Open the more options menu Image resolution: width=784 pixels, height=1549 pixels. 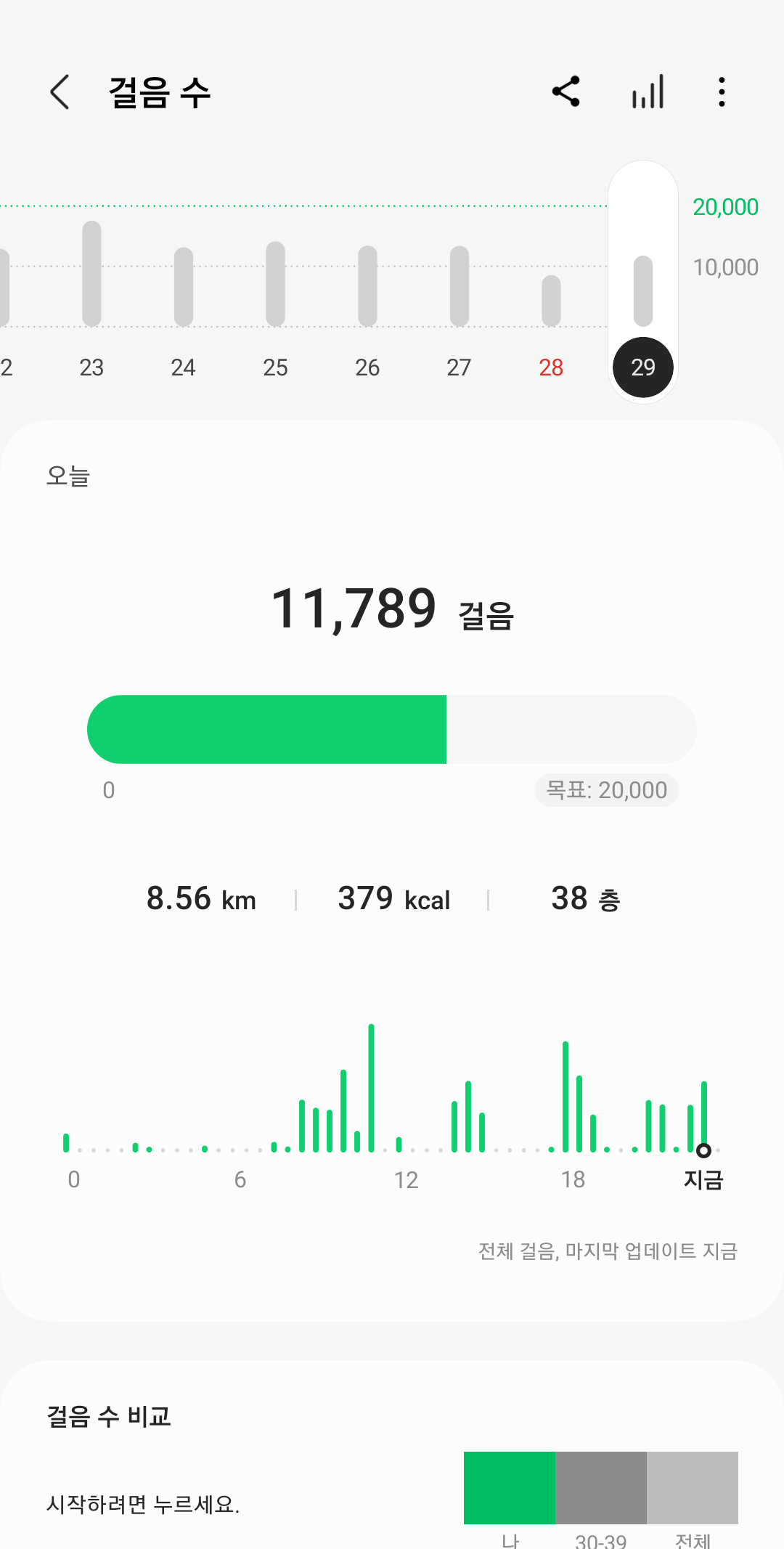pos(722,92)
